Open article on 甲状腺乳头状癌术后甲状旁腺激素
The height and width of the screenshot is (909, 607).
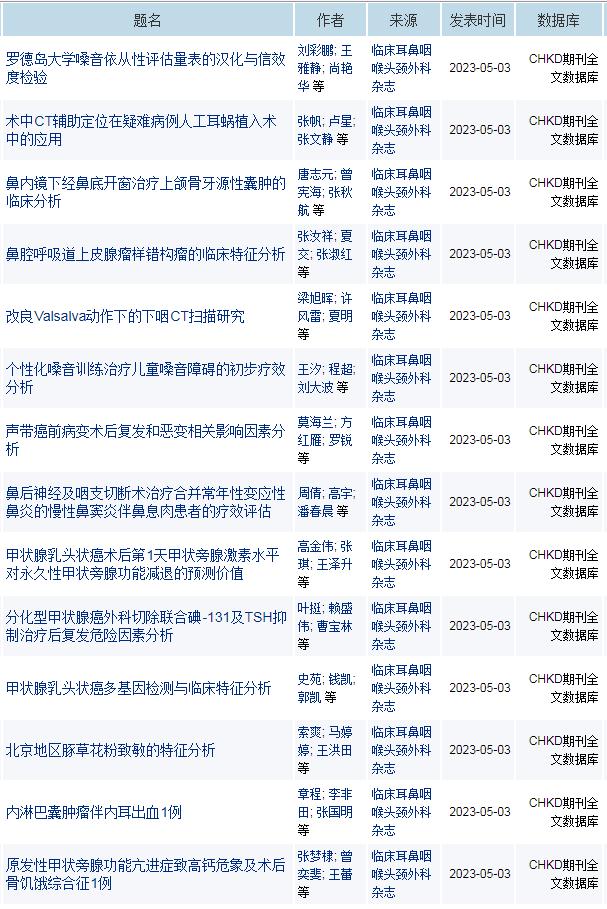(x=145, y=555)
